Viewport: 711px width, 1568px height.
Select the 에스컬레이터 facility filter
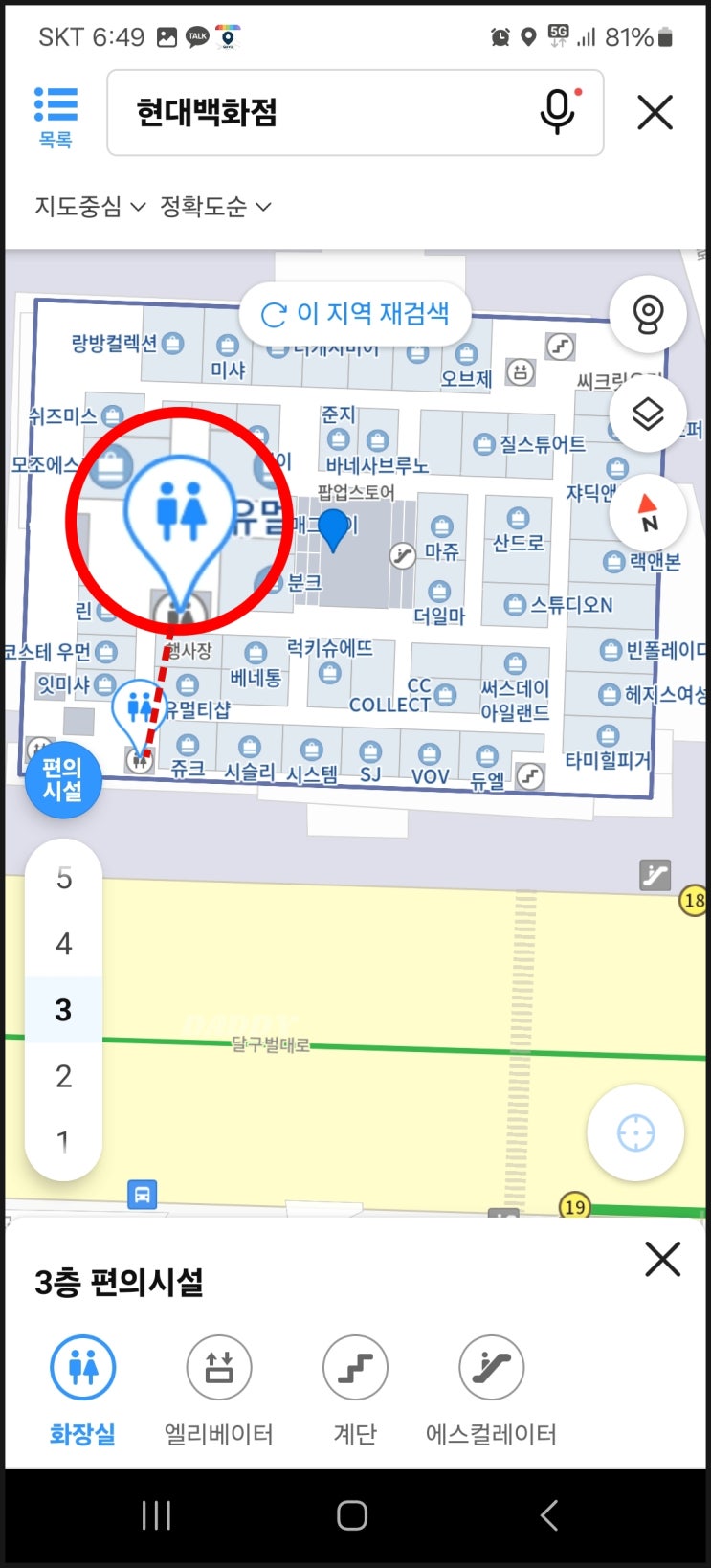tap(491, 1388)
